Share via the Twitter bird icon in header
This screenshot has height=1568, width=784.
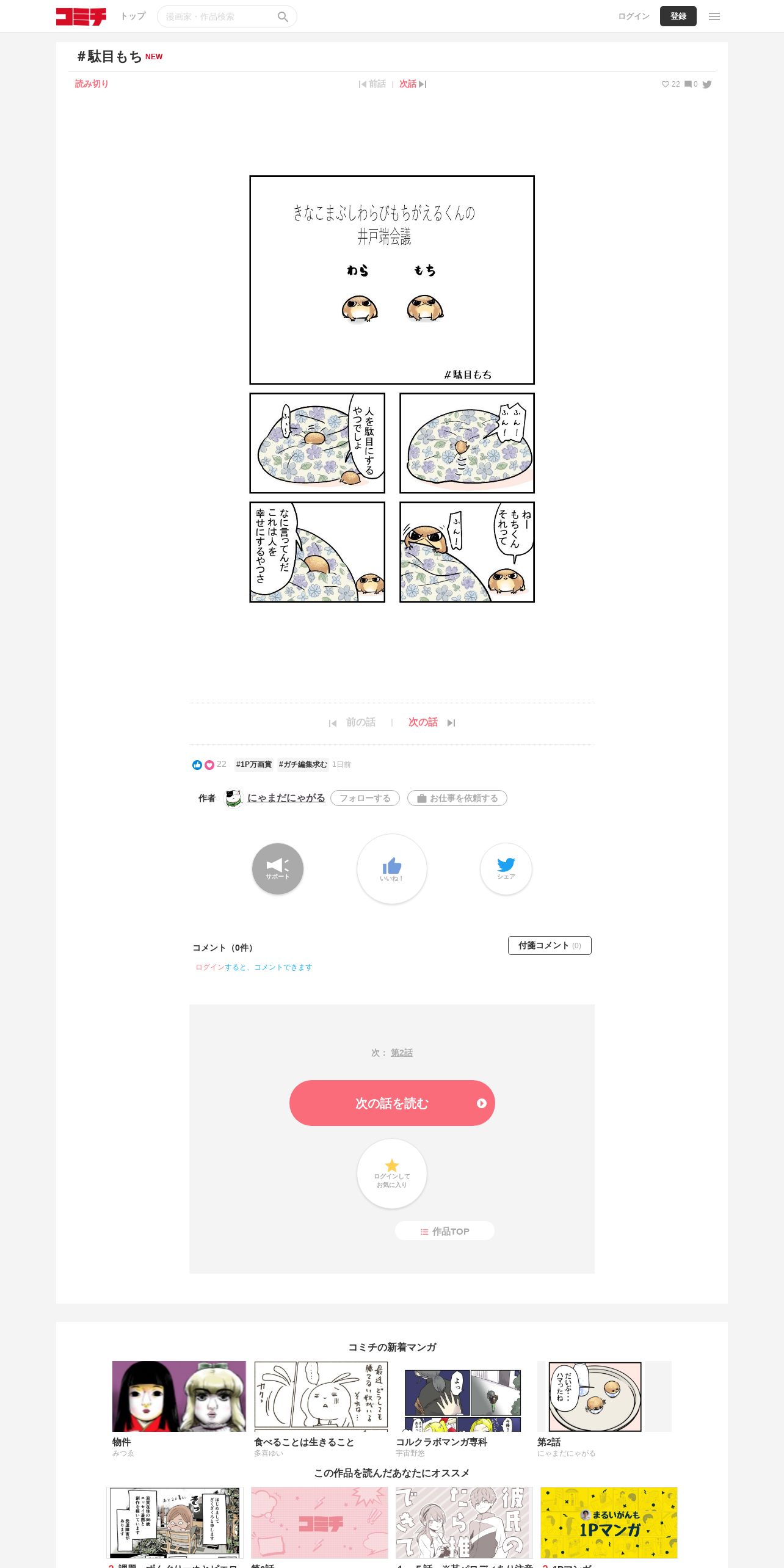tap(707, 84)
